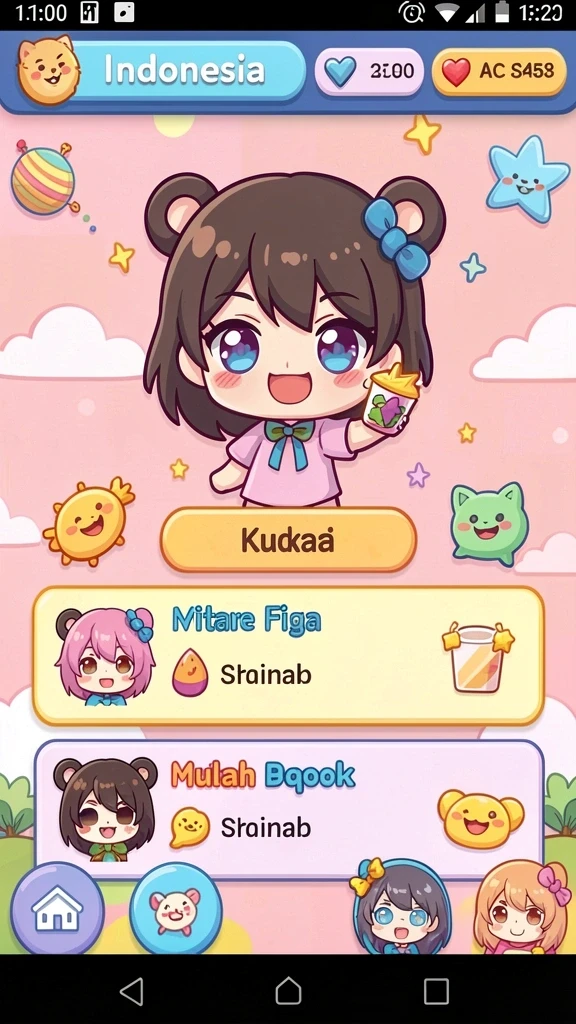This screenshot has width=576, height=1024.
Task: Select the blue-haired character with glasses
Action: (x=401, y=908)
